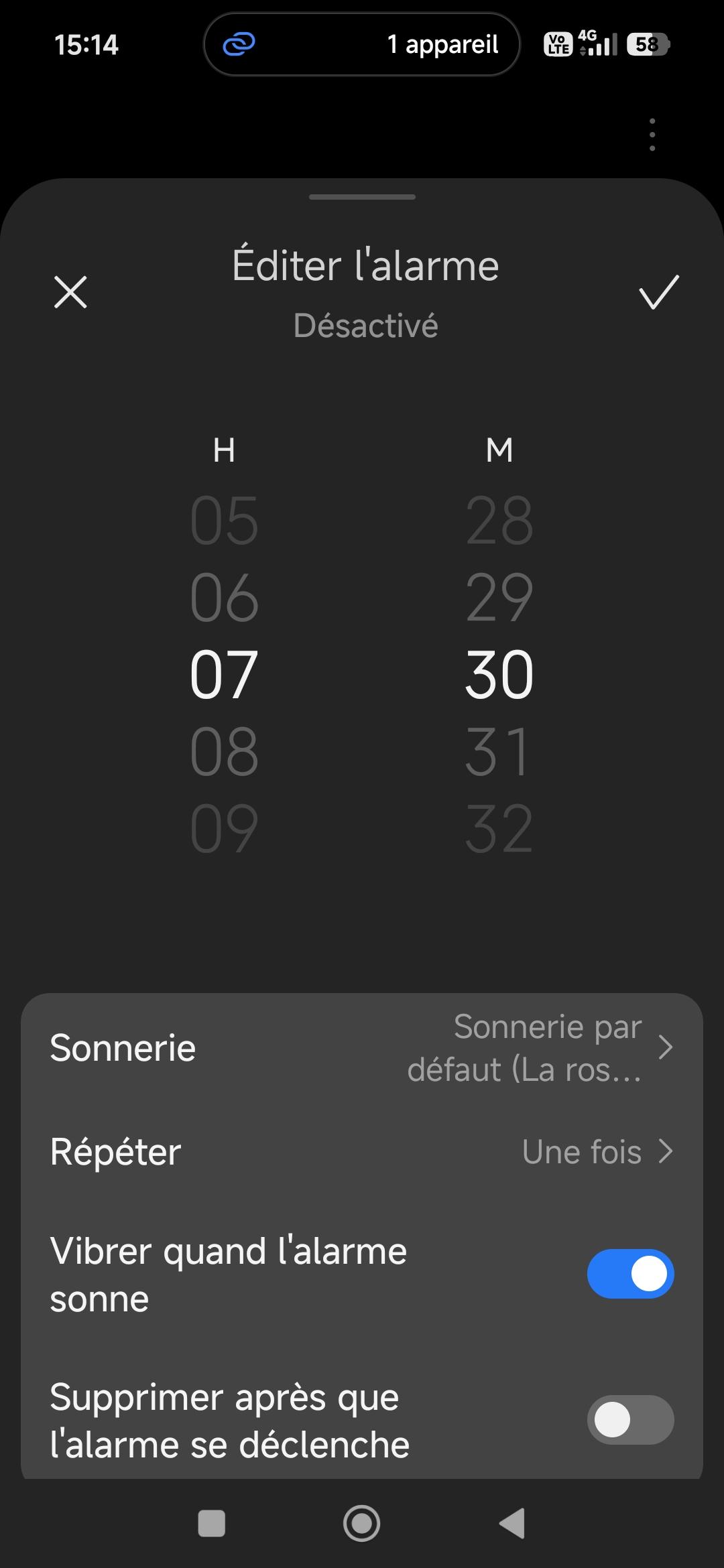724x1568 pixels.
Task: Select hour 06 in the picker
Action: coord(224,597)
